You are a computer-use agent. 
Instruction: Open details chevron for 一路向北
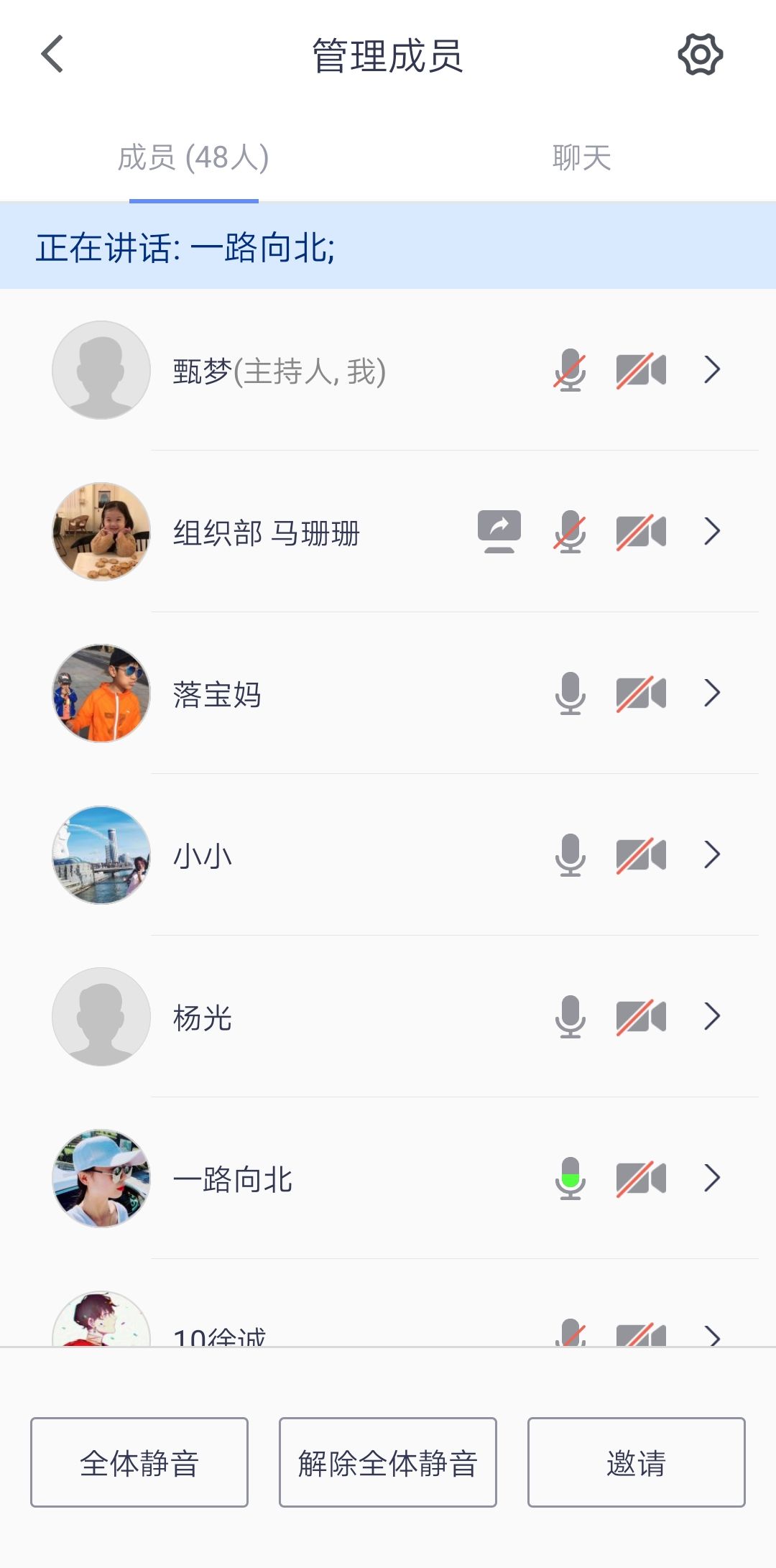712,1179
